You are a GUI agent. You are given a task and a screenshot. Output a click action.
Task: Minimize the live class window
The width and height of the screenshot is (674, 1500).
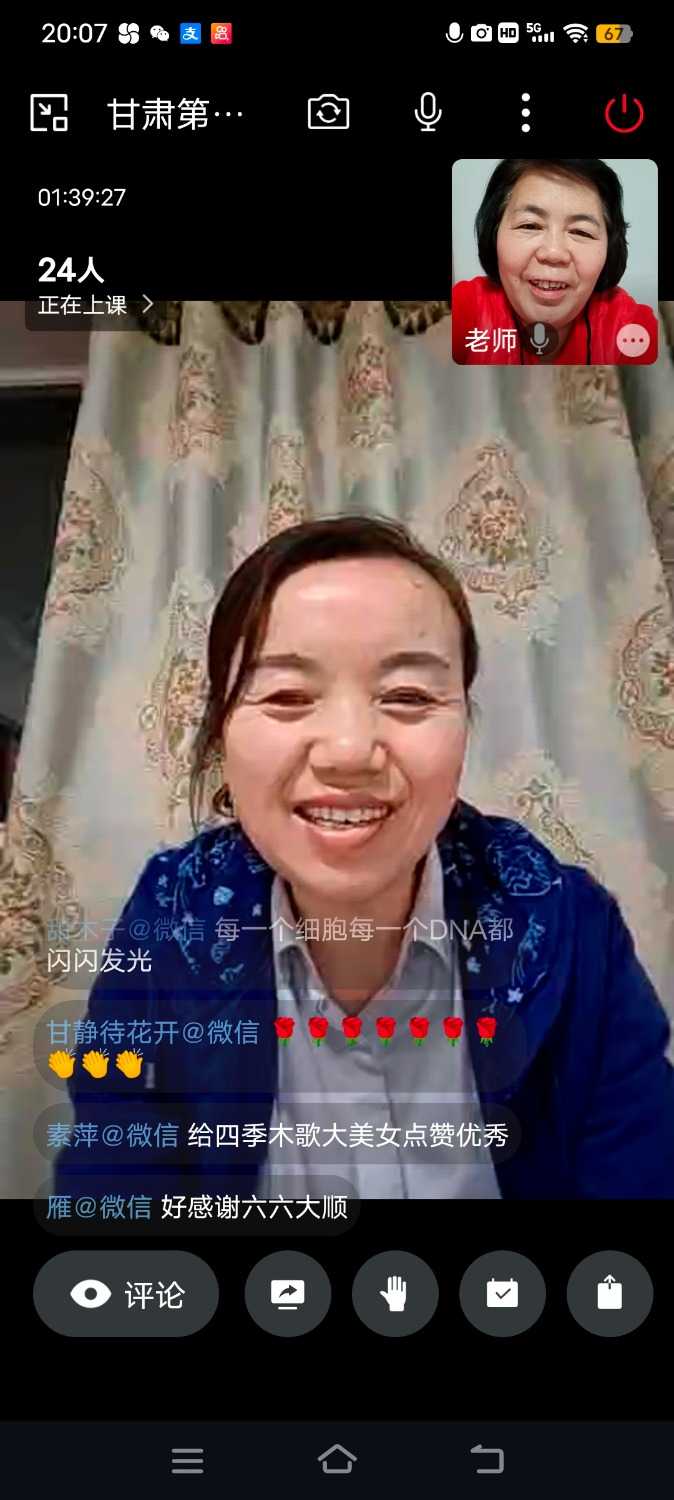48,113
